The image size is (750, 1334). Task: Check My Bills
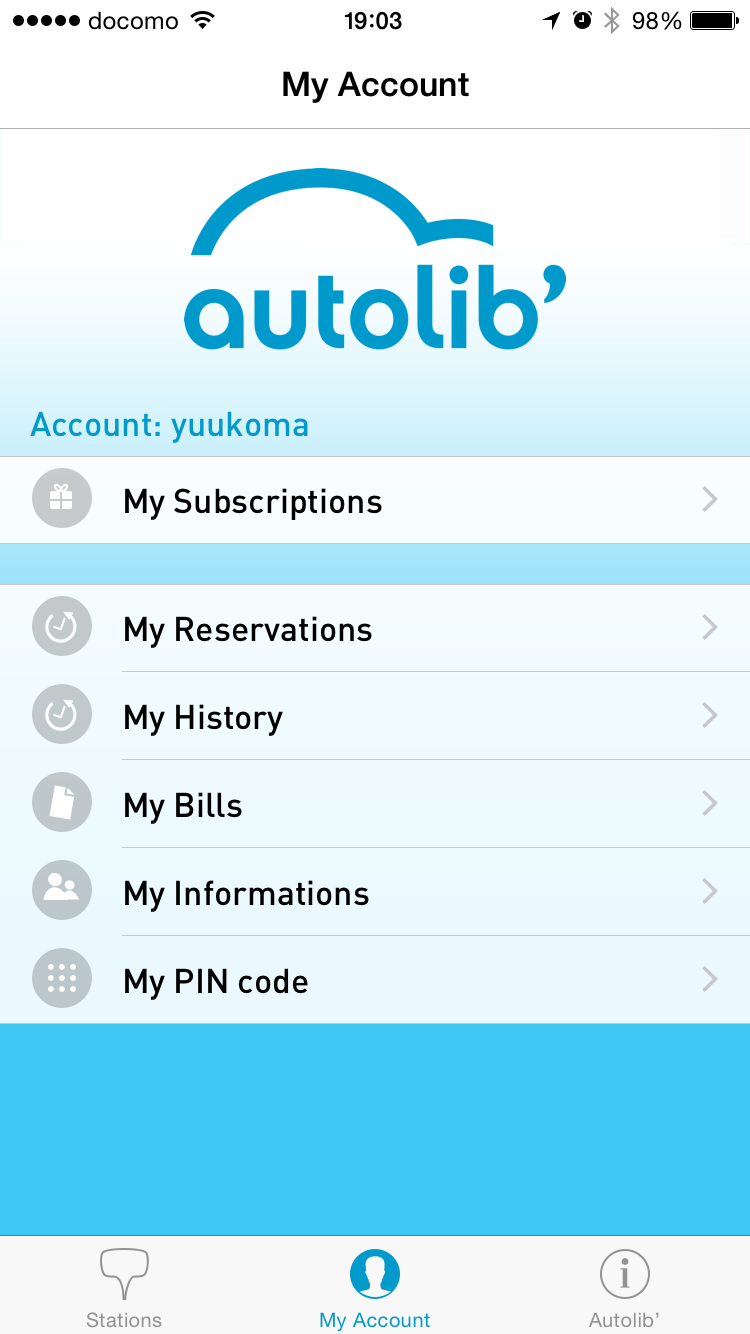point(375,804)
